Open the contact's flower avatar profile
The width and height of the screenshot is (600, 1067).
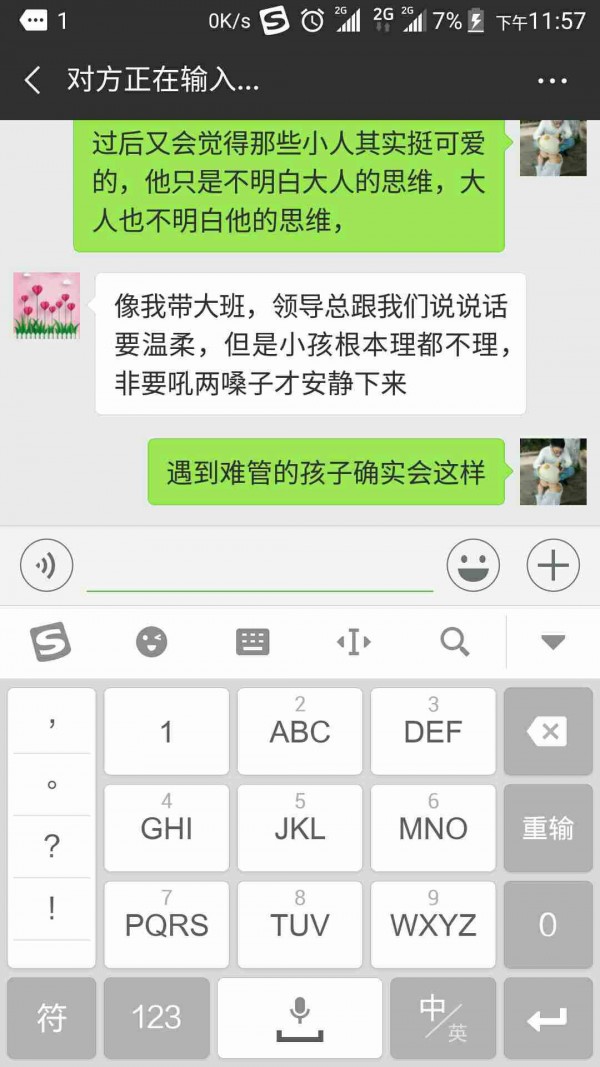pos(46,304)
